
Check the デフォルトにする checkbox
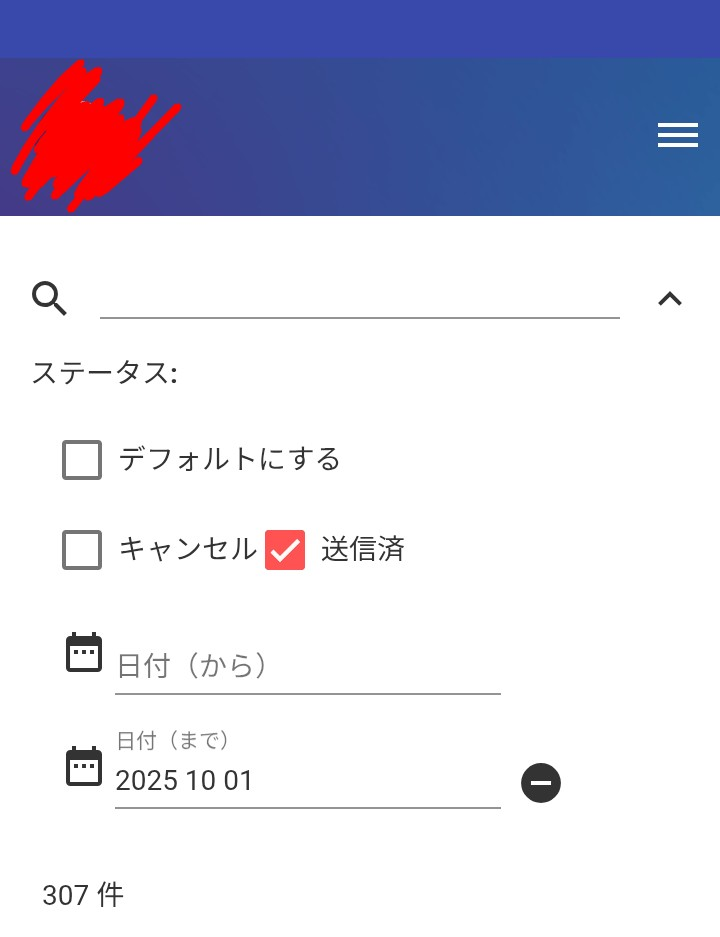(82, 460)
